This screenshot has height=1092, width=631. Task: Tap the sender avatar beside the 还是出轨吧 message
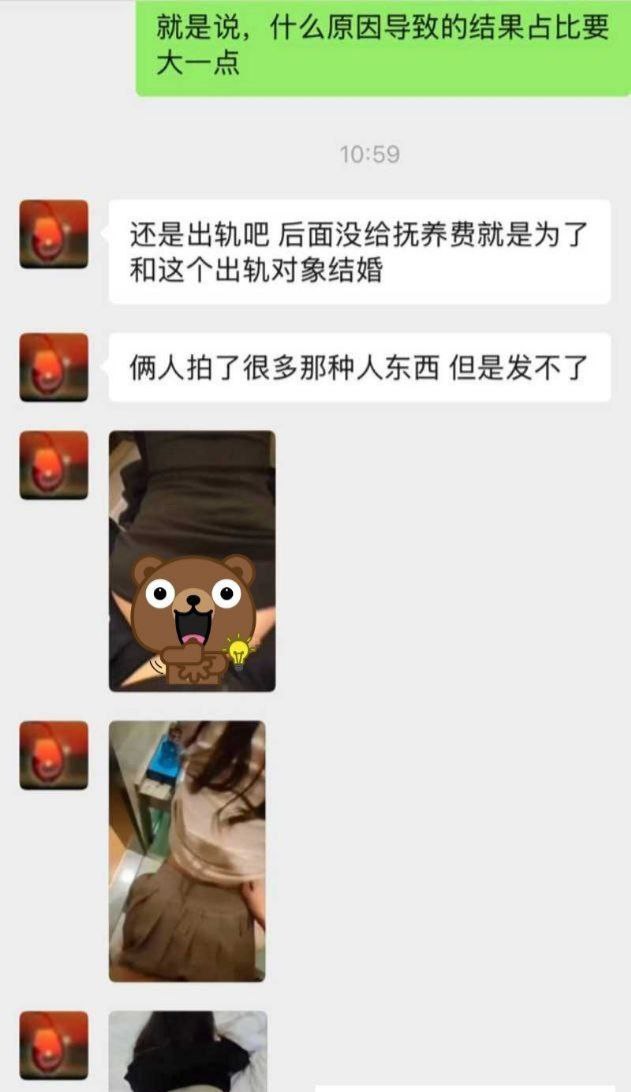54,234
